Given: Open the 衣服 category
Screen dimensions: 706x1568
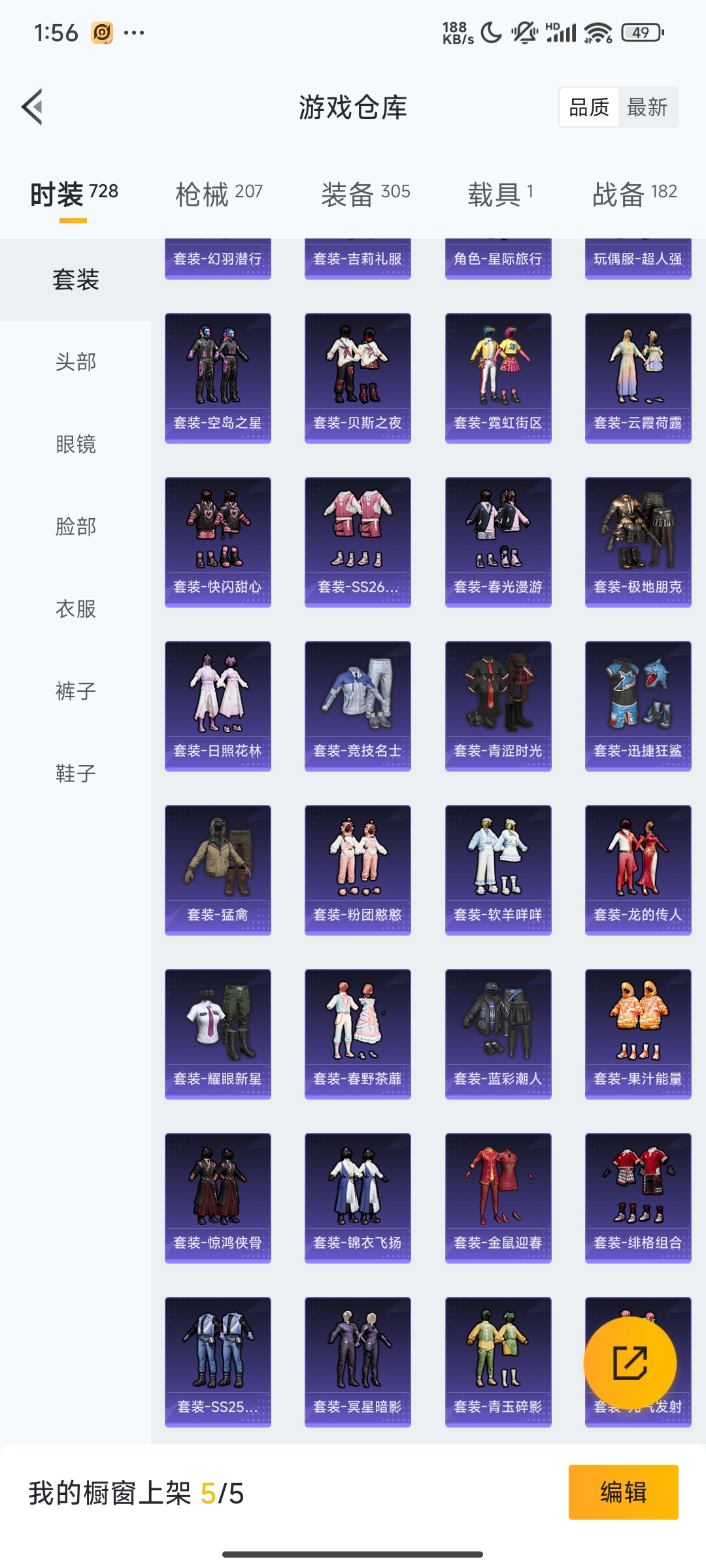Looking at the screenshot, I should coord(76,609).
